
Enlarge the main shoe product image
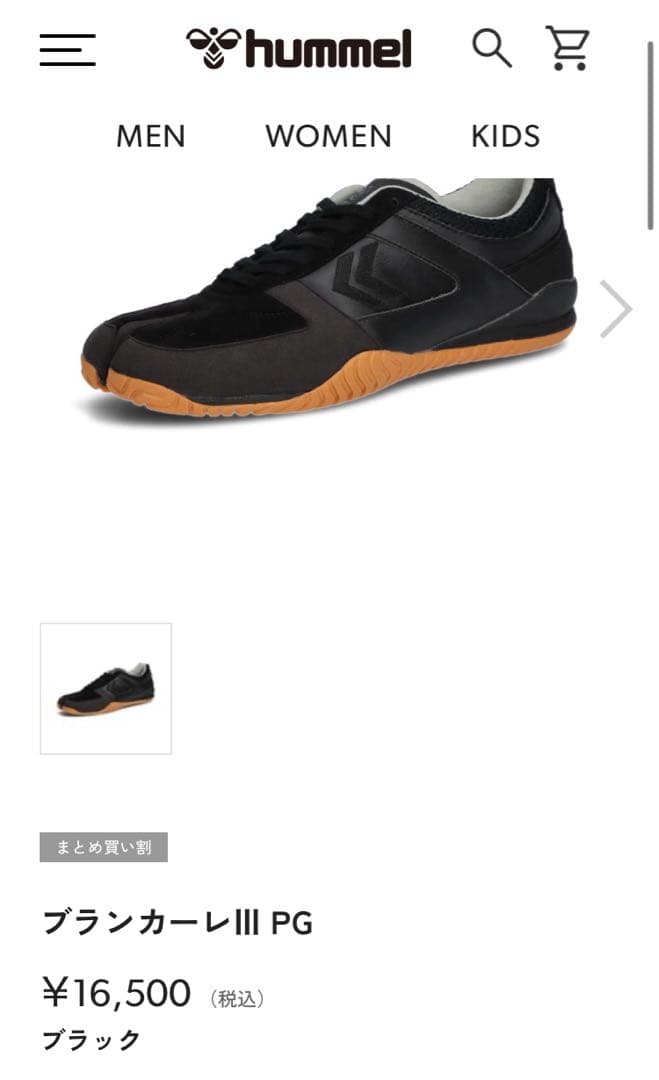pyautogui.click(x=330, y=300)
